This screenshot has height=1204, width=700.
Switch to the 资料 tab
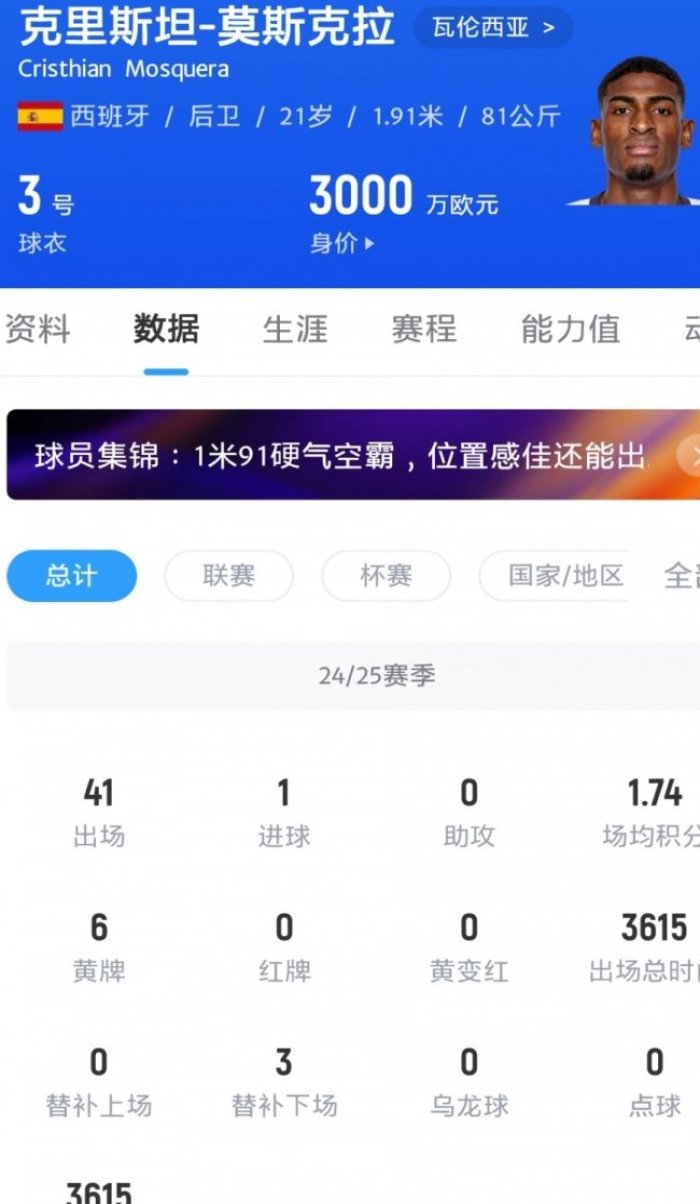point(37,329)
